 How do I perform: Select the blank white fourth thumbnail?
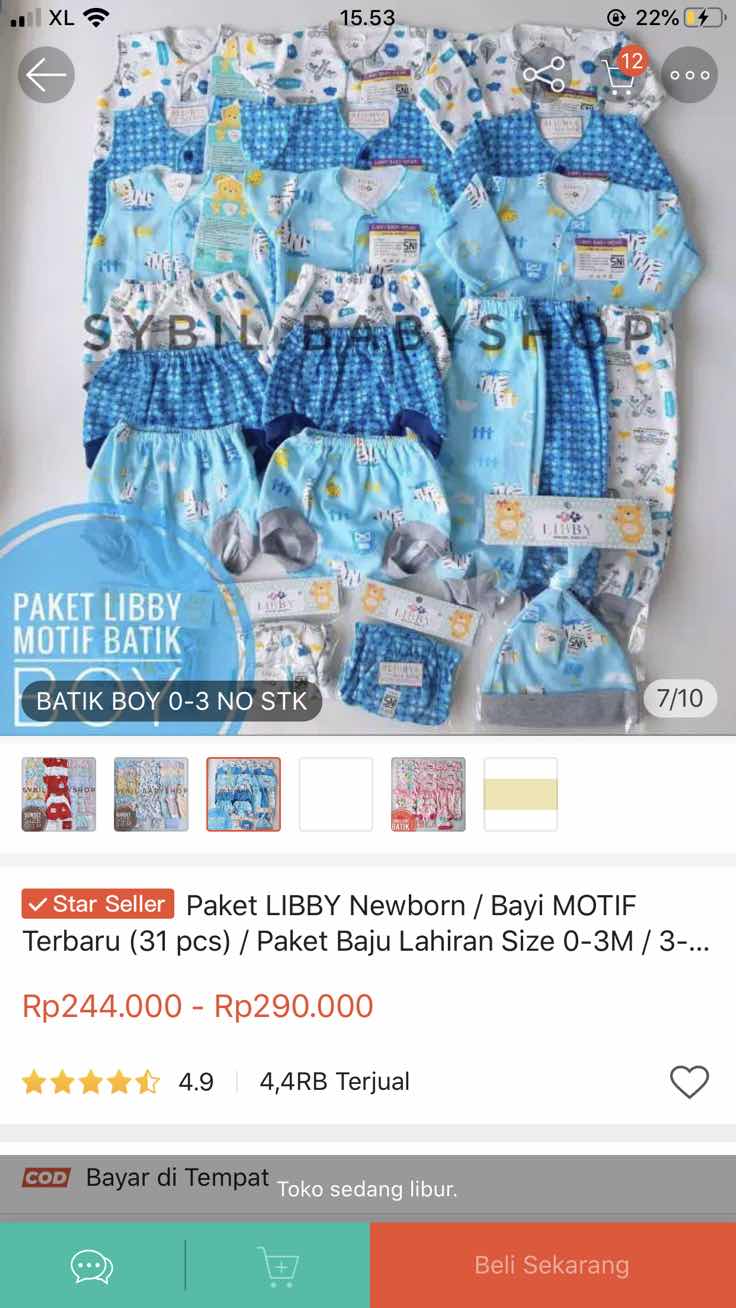(336, 794)
